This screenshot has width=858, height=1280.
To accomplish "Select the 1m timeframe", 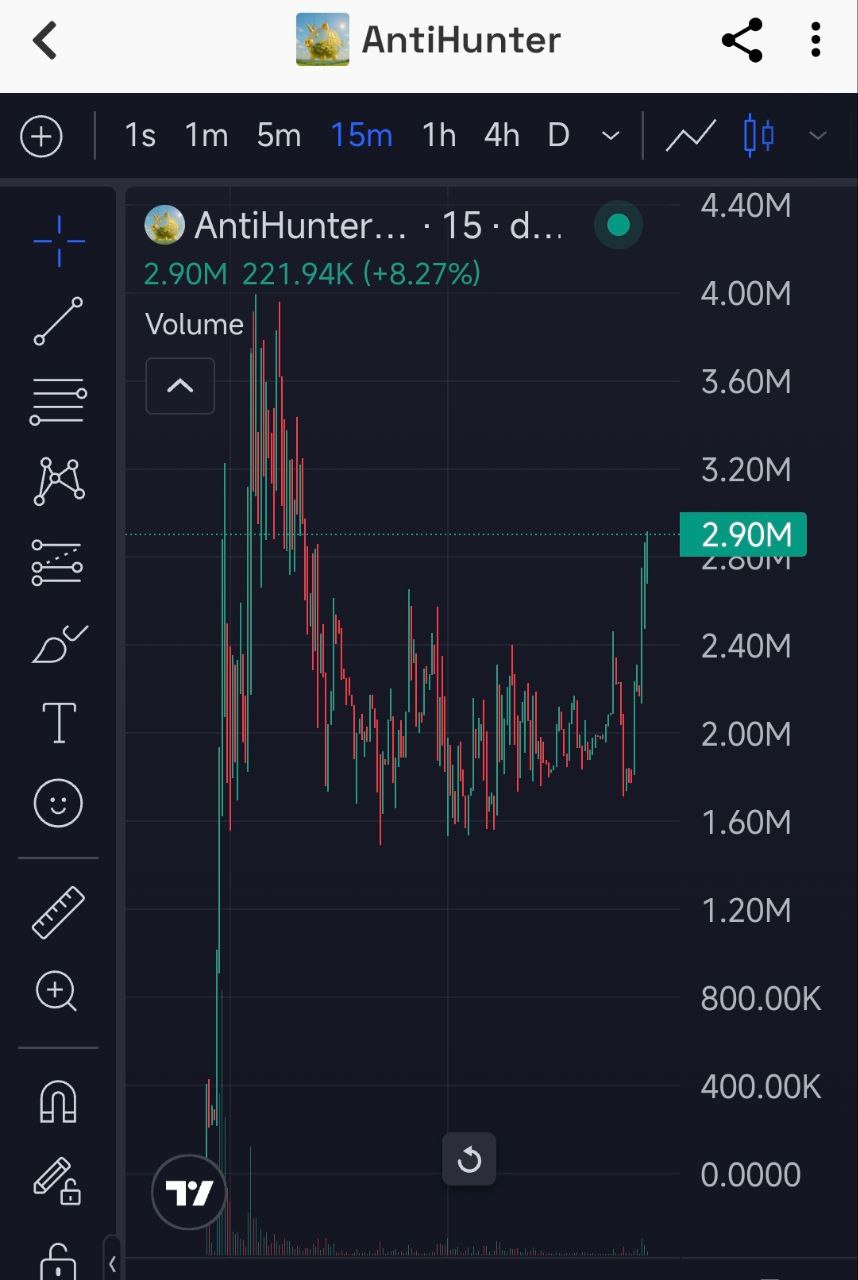I will (x=206, y=136).
